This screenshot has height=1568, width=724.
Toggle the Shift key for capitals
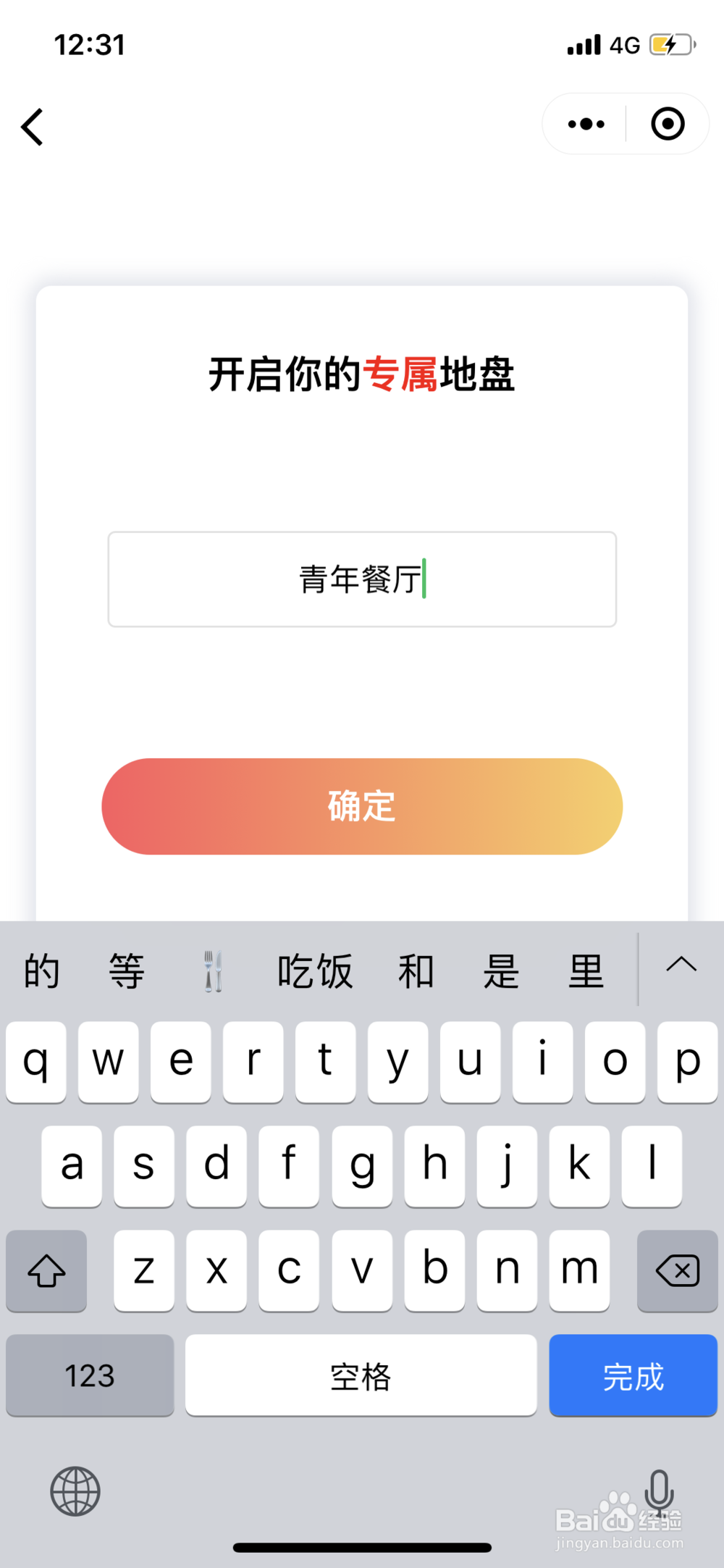click(x=46, y=1271)
